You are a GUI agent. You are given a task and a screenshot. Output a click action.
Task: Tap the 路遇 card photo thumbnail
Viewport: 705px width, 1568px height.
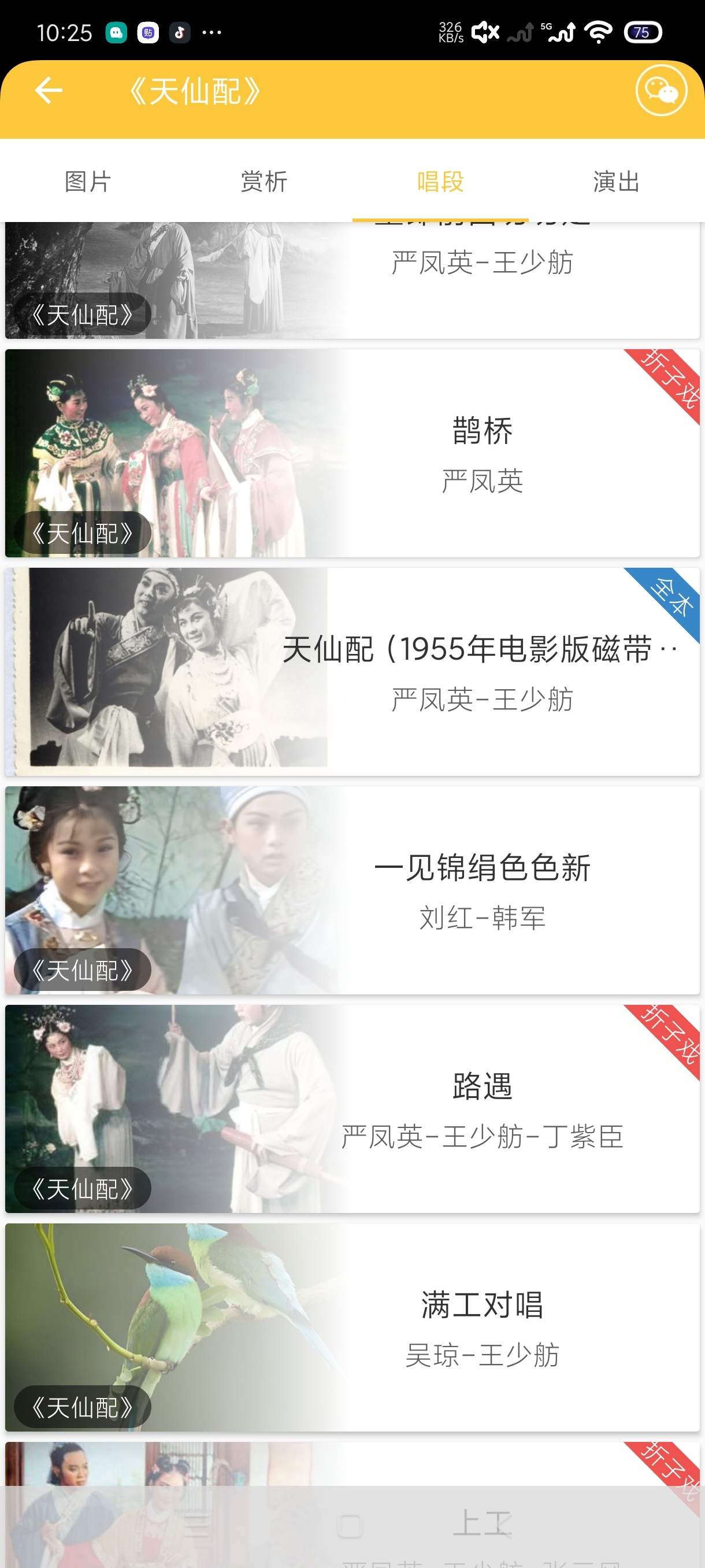coord(170,1108)
